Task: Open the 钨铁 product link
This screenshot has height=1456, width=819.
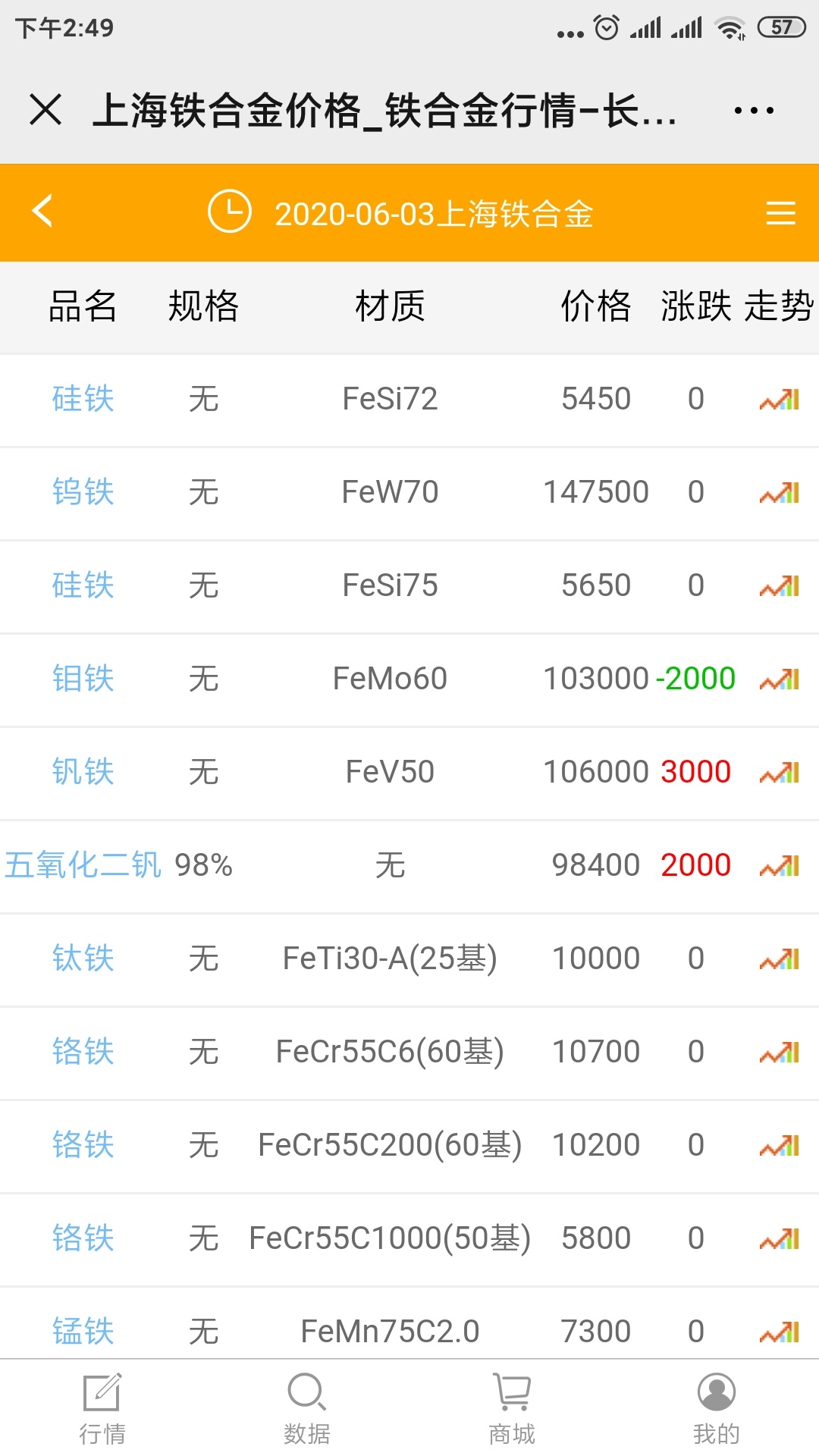Action: tap(83, 492)
